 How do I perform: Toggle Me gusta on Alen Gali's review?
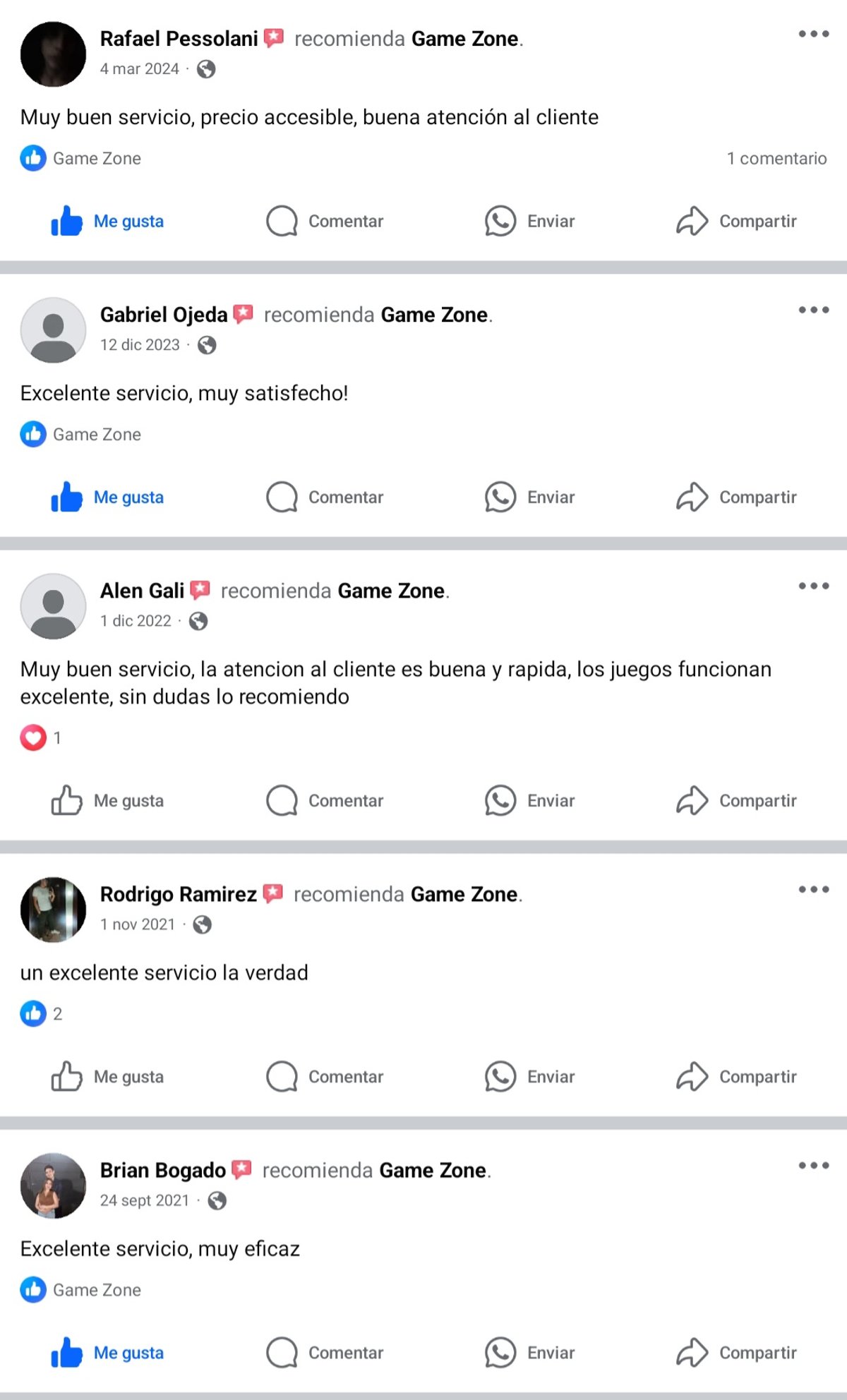tap(107, 801)
